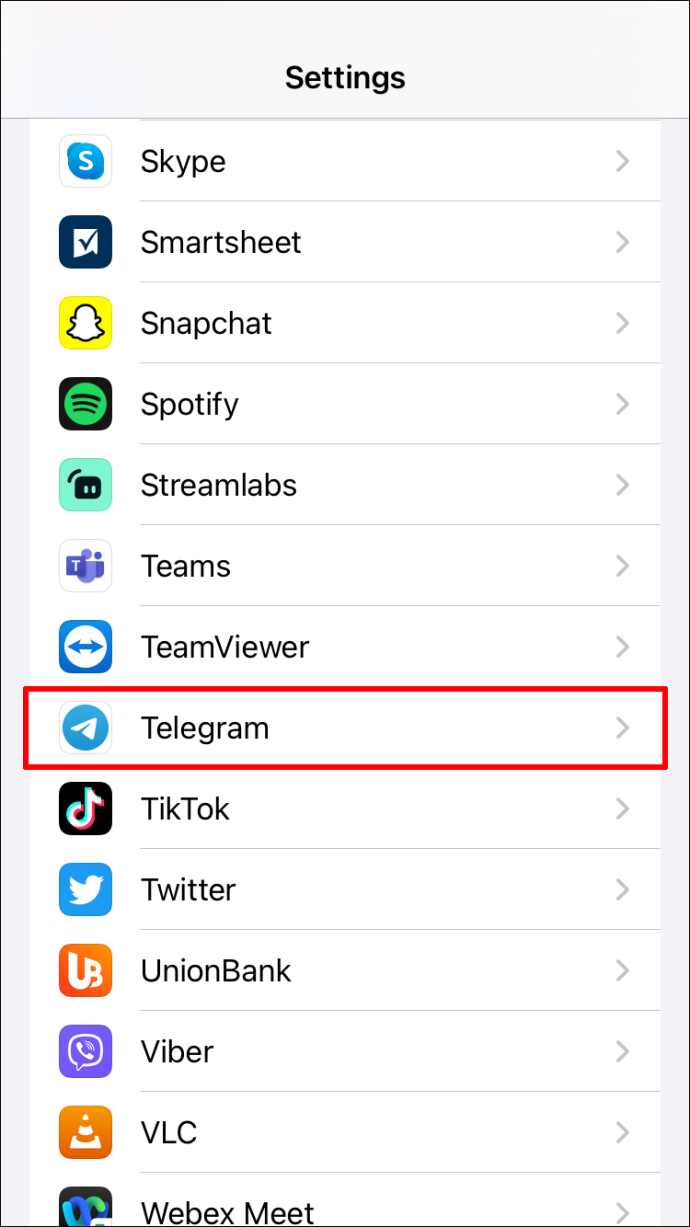Select Snapchat in the list
Image resolution: width=690 pixels, height=1227 pixels.
tap(345, 323)
